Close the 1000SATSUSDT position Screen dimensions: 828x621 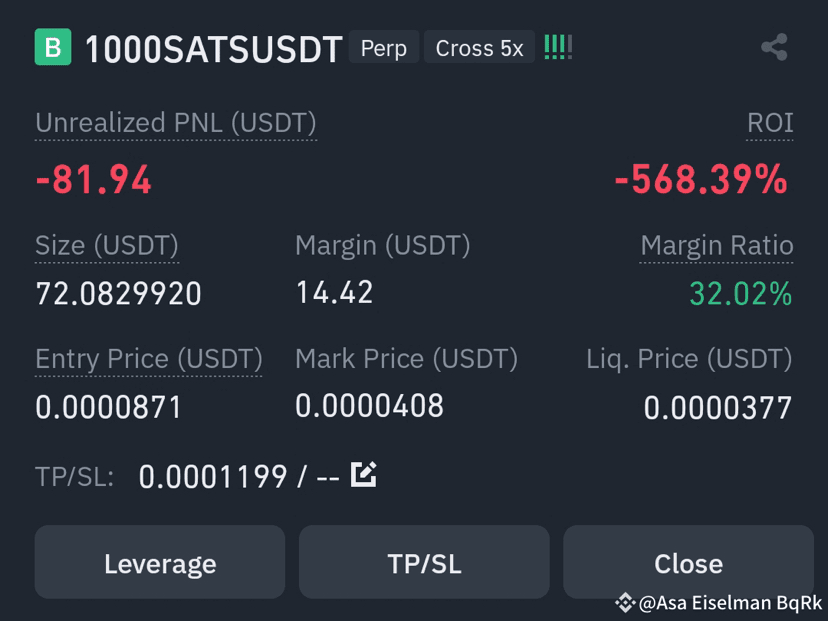(x=688, y=563)
